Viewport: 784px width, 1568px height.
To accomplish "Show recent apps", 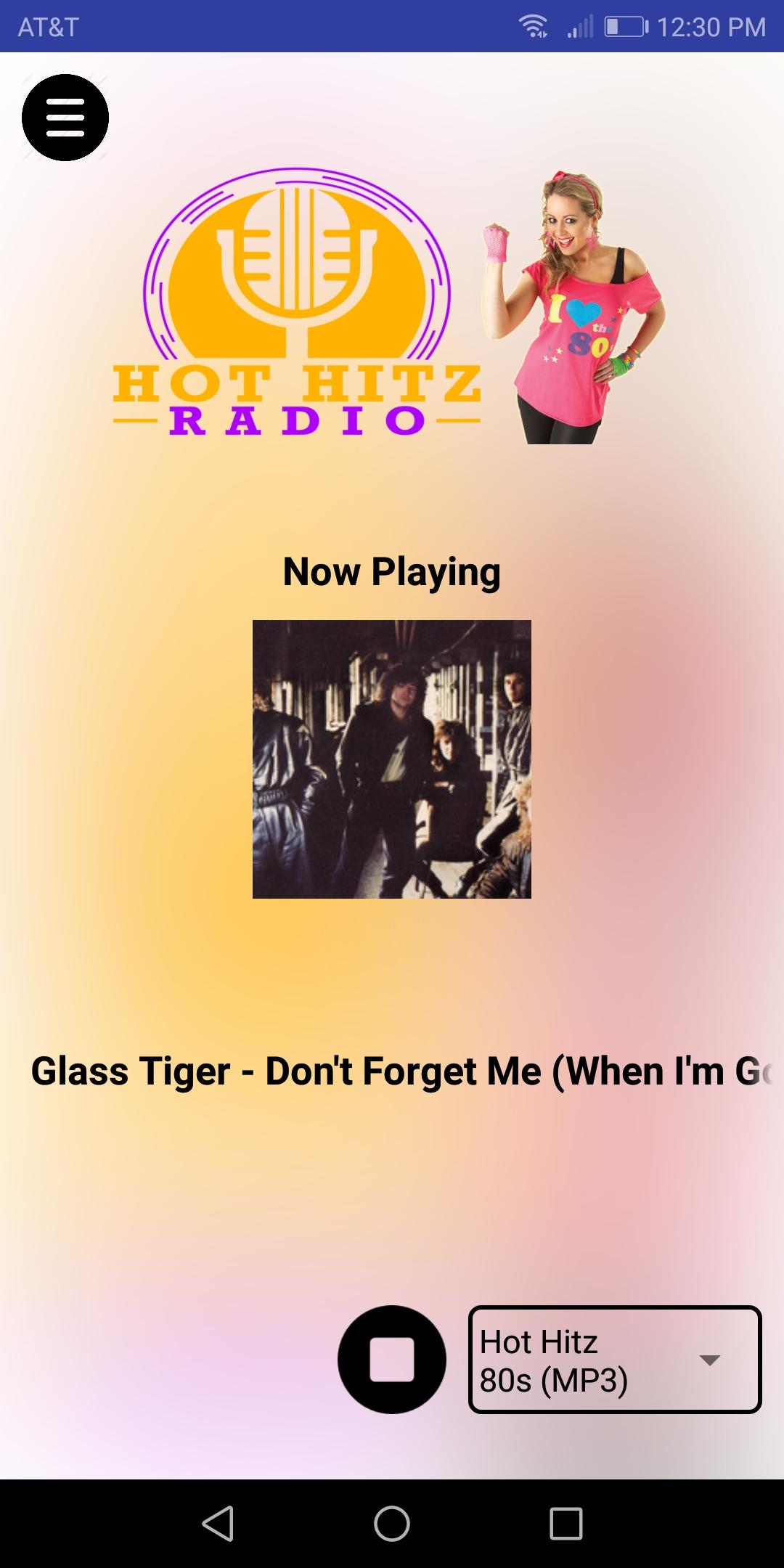I will [566, 1523].
